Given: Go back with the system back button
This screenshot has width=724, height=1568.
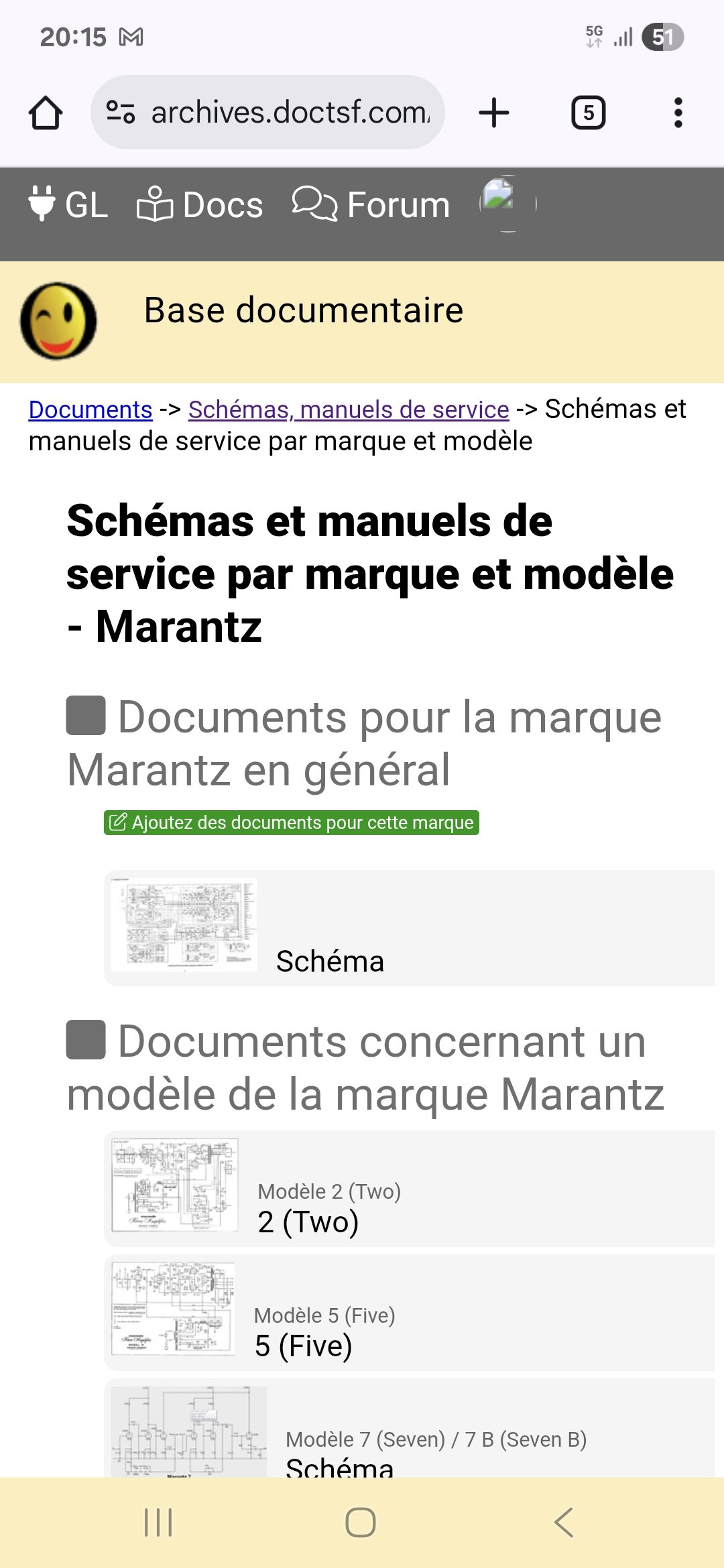Looking at the screenshot, I should (564, 1522).
